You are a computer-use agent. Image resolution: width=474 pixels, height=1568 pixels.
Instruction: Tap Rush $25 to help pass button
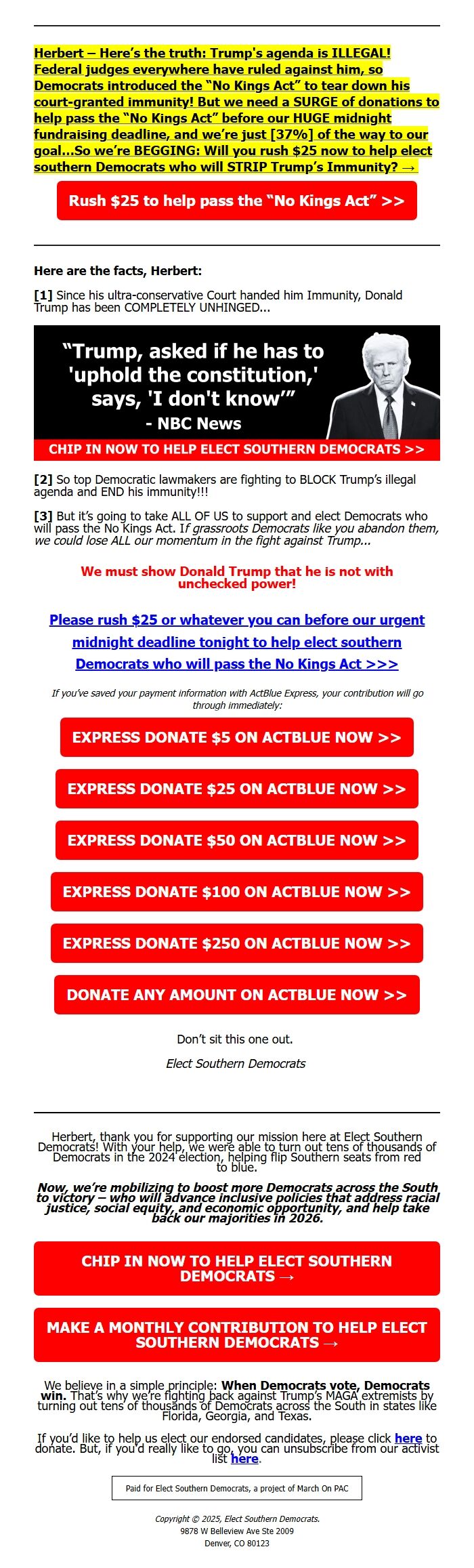coord(236,201)
